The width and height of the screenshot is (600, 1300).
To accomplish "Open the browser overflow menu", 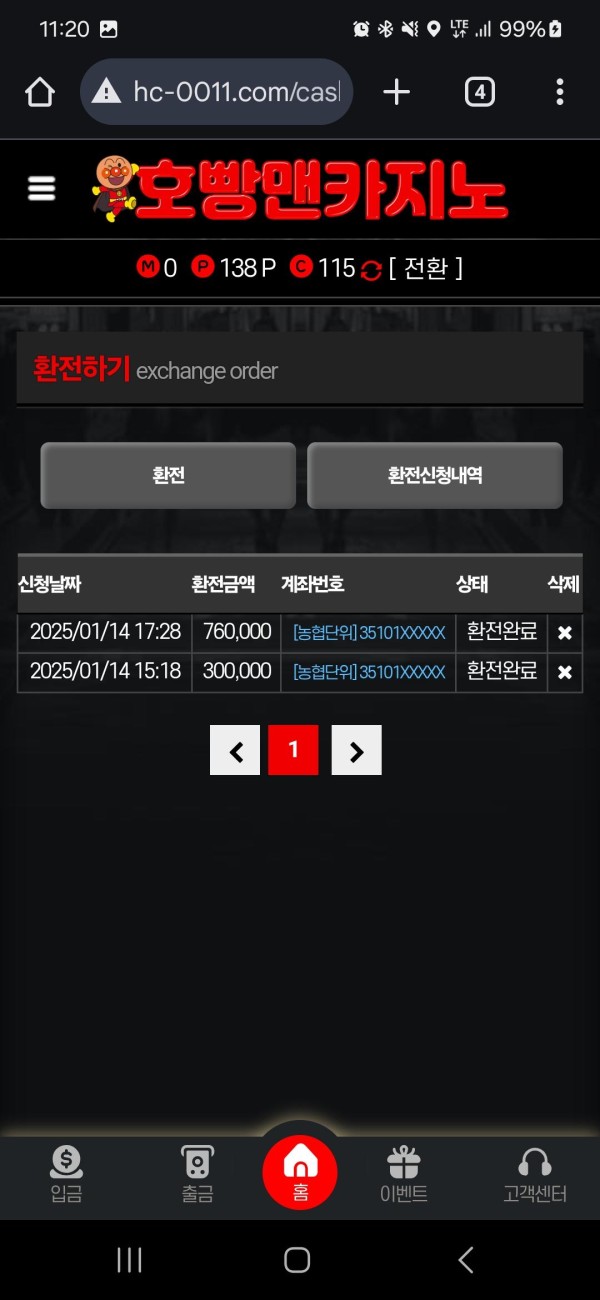I will coord(559,92).
